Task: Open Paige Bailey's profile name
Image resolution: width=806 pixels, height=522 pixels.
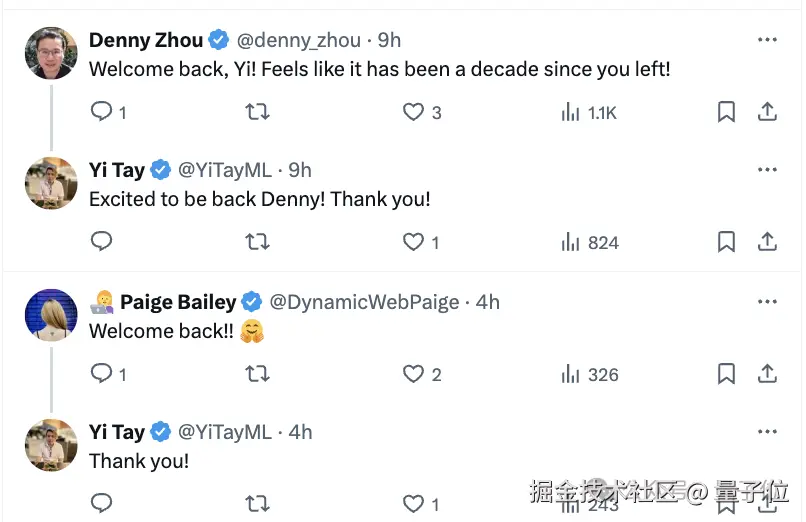Action: (x=178, y=302)
